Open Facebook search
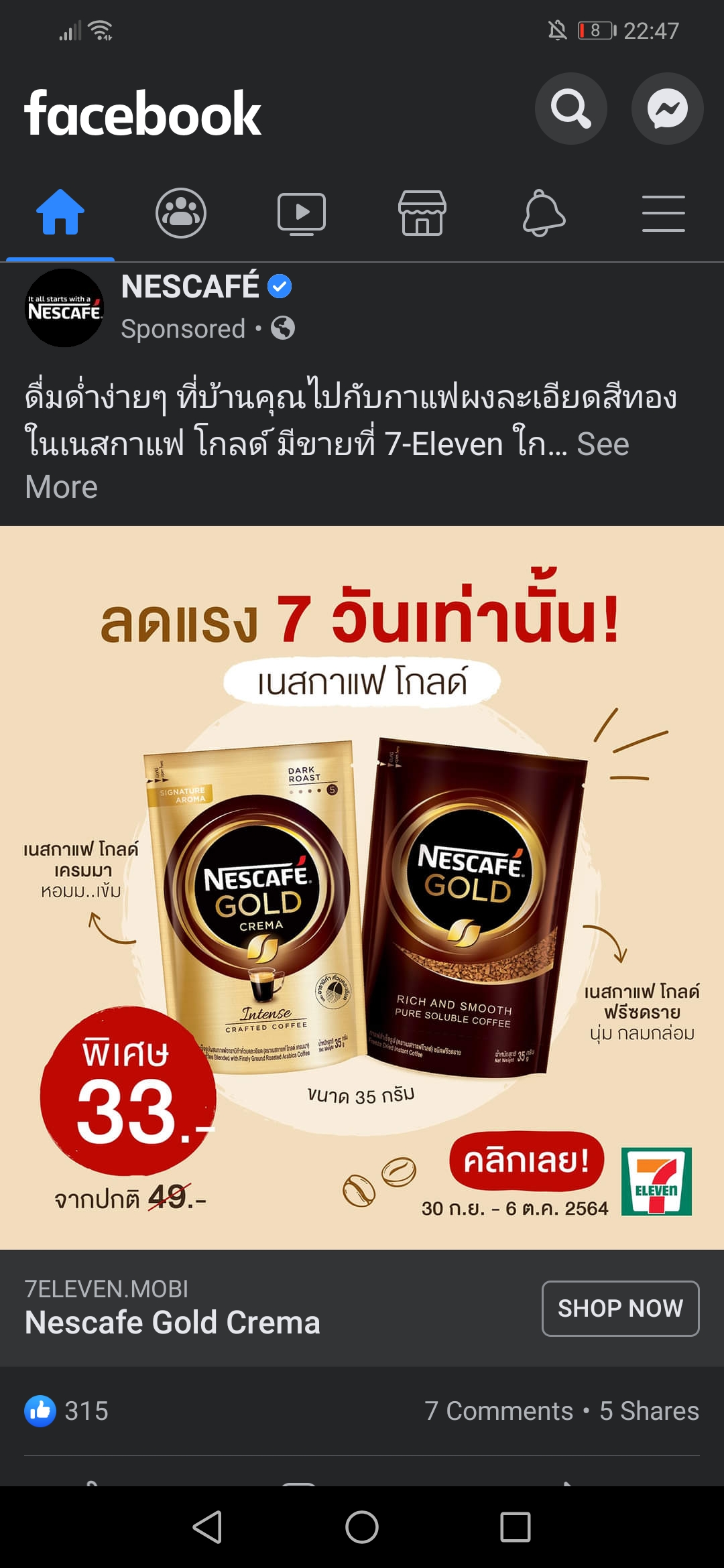 [570, 109]
